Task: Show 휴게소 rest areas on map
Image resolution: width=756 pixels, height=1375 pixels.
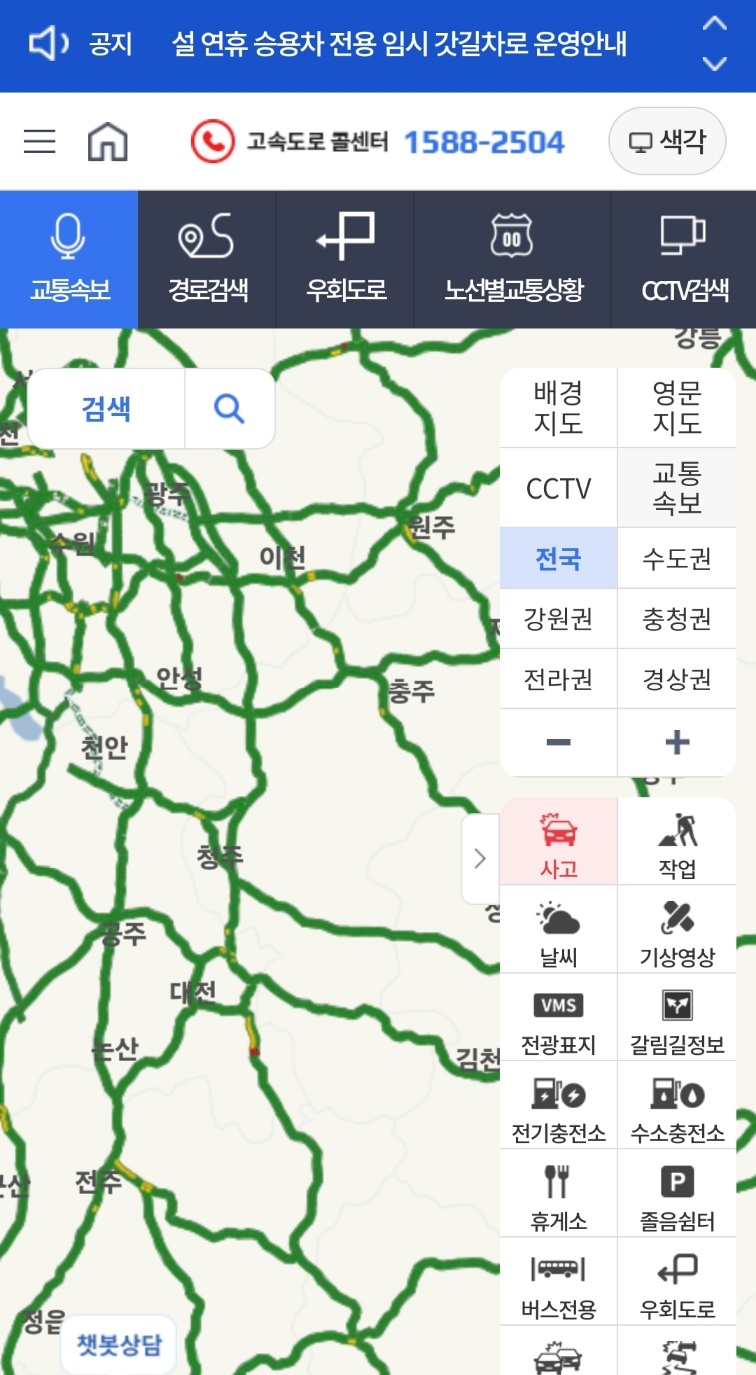Action: tap(558, 1193)
